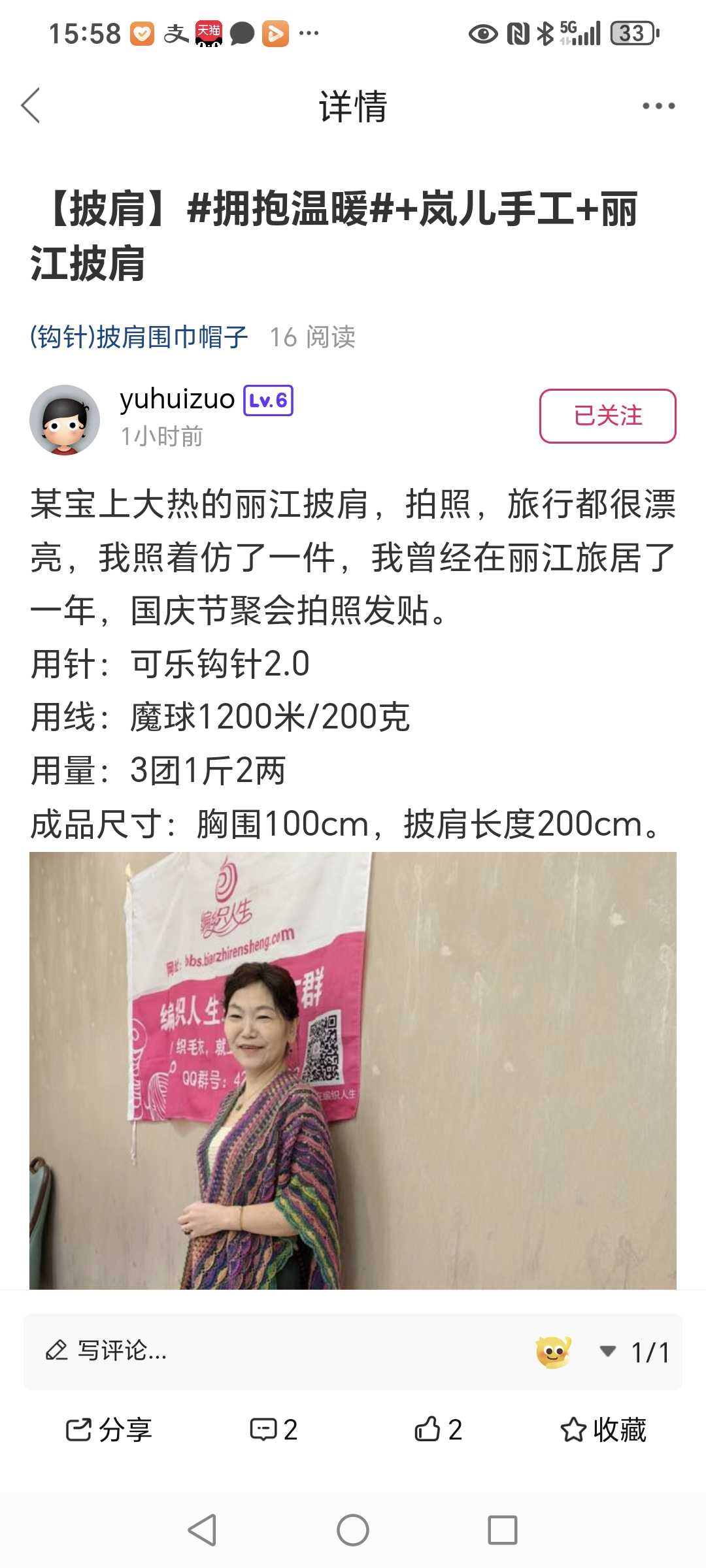Write a comment in 写评论 field

coord(261,1350)
